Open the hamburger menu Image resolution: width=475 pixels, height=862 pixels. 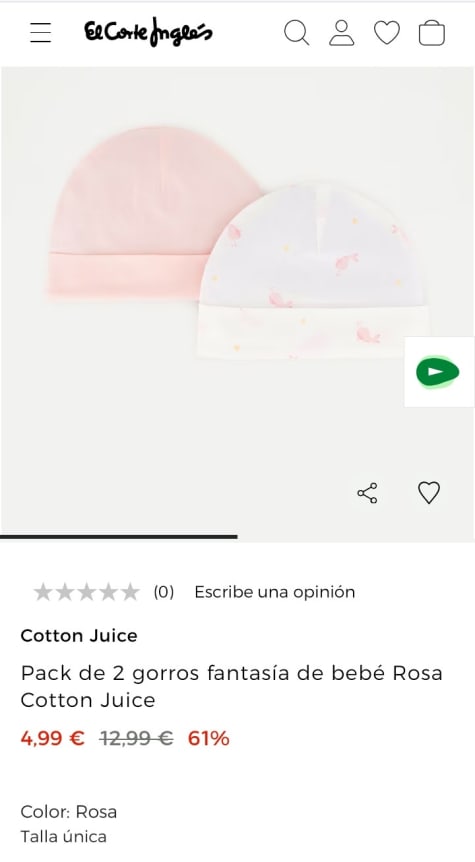click(x=41, y=33)
